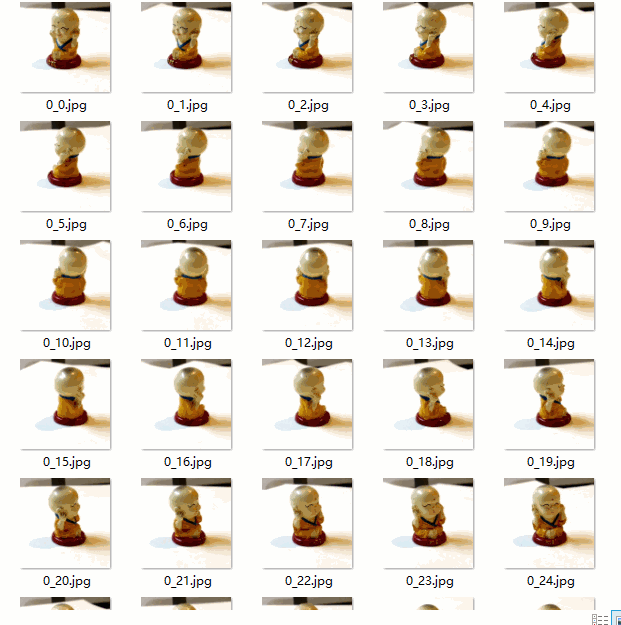The width and height of the screenshot is (621, 625).
Task: Select the 0_22.jpg picture
Action: coord(308,524)
